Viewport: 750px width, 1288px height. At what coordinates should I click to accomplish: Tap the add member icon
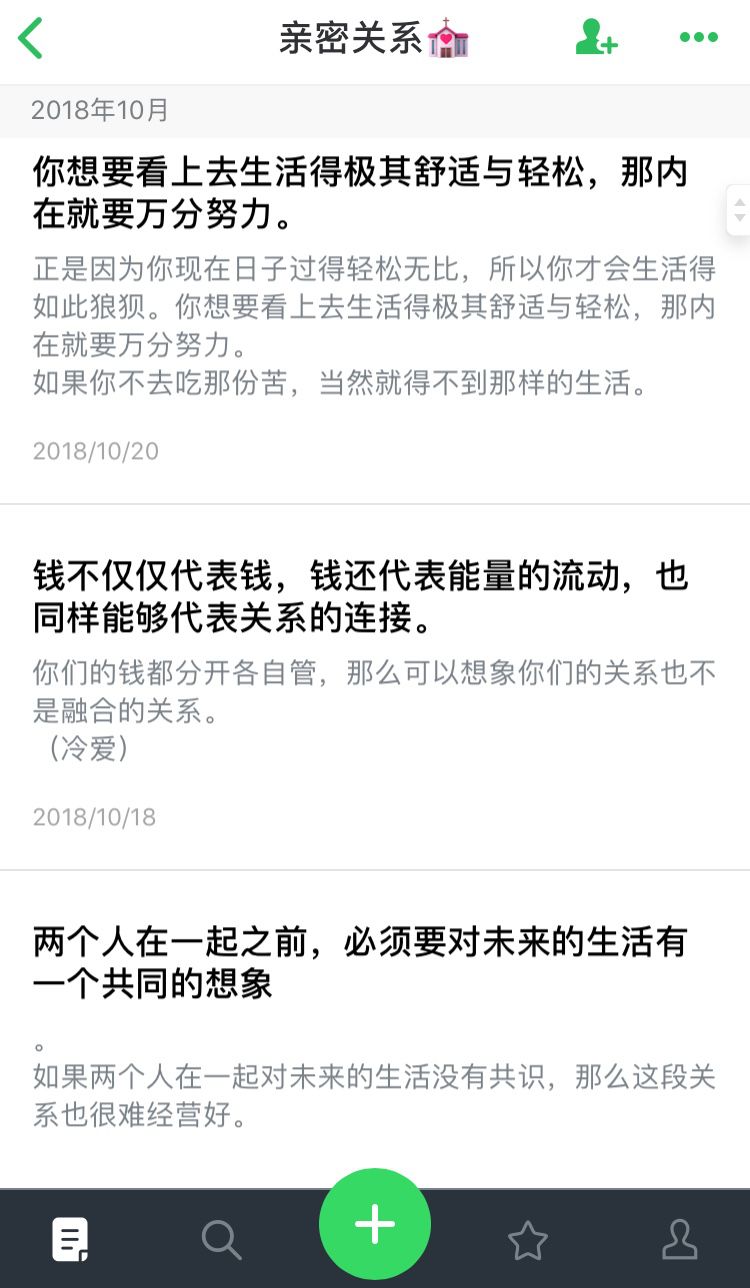[x=596, y=38]
